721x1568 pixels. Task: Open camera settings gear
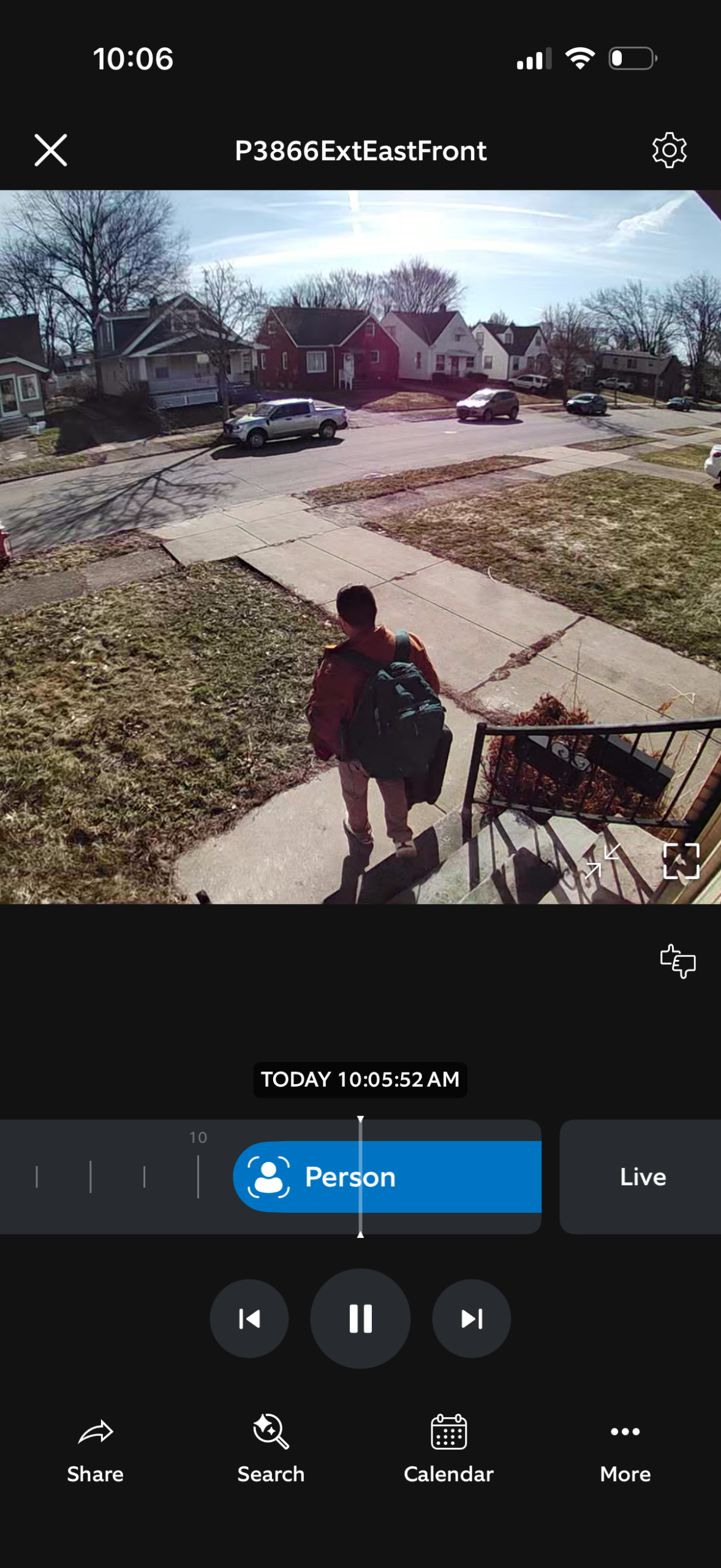(669, 150)
